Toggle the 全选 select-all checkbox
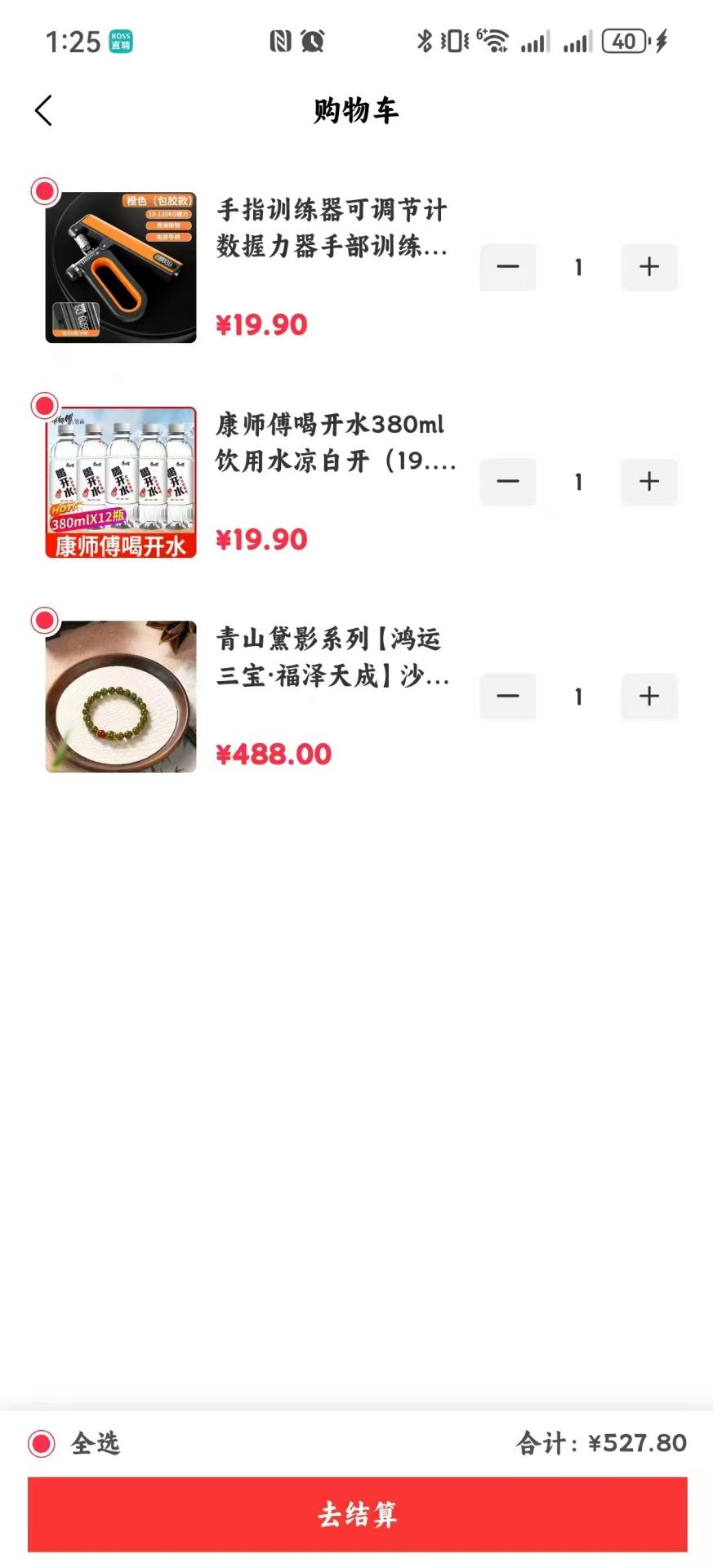713x1568 pixels. (42, 1443)
